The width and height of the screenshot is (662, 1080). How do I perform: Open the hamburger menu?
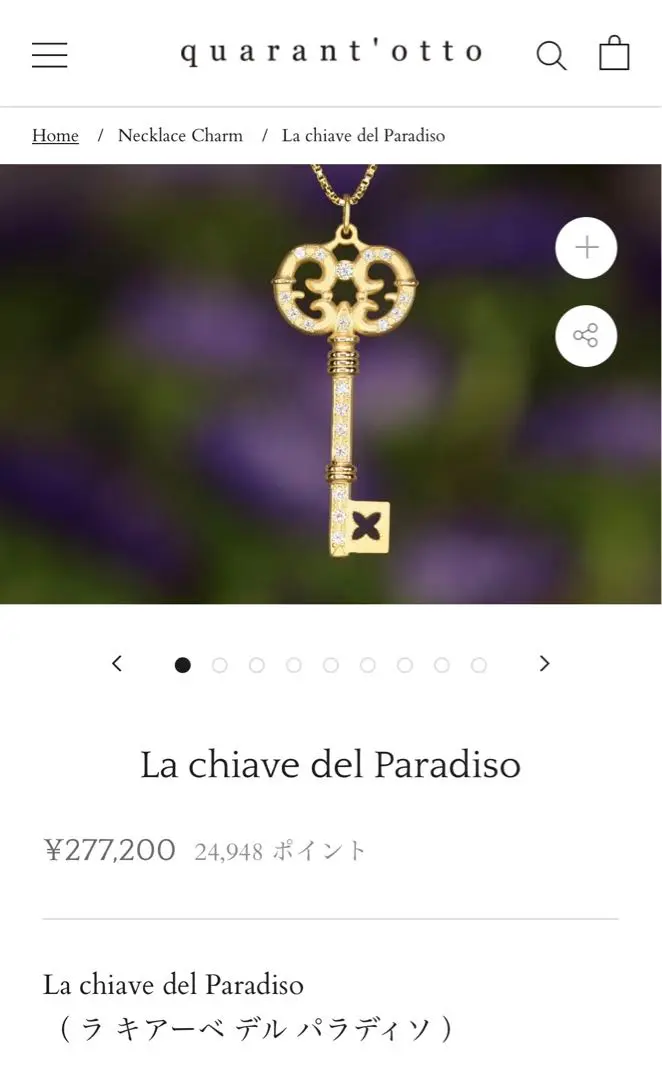[50, 54]
